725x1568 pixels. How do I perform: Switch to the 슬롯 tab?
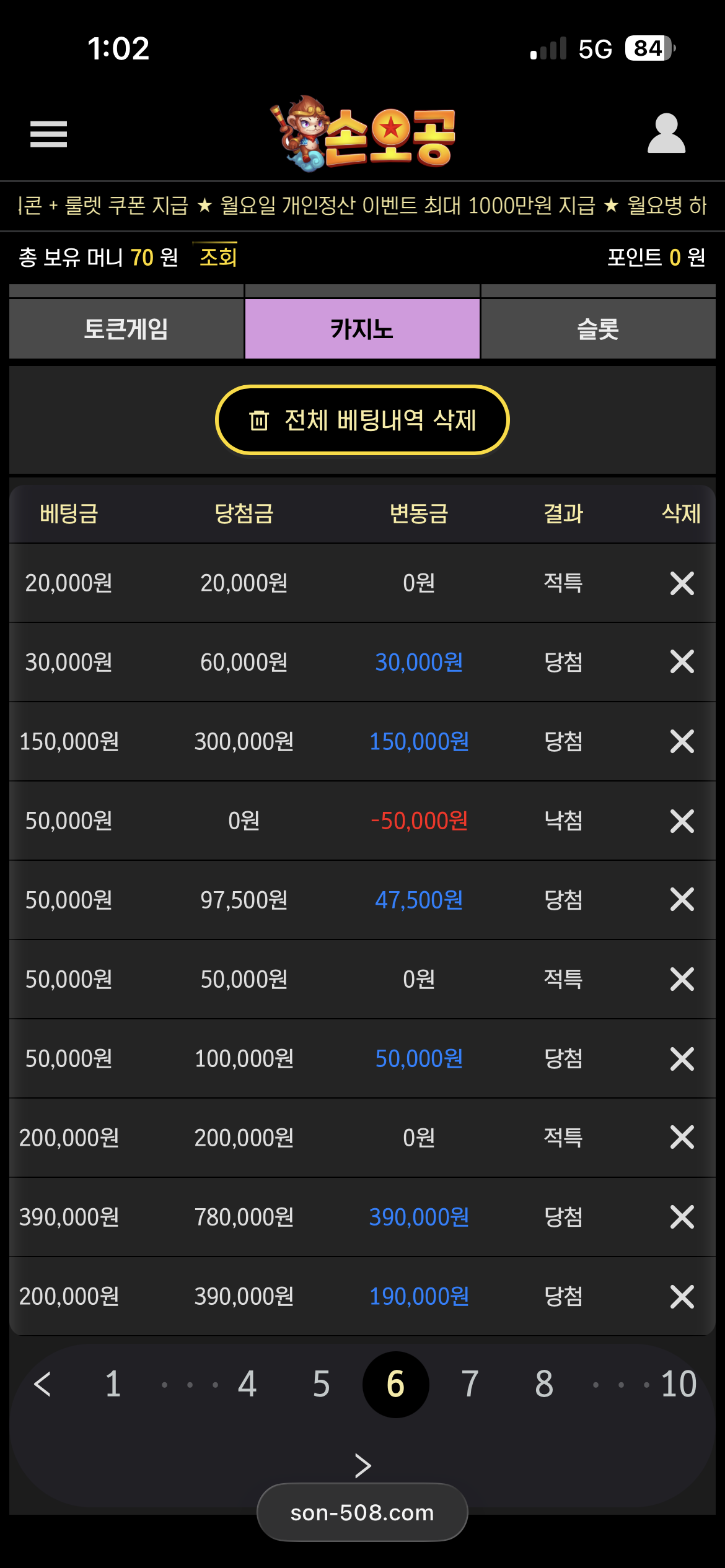click(598, 329)
